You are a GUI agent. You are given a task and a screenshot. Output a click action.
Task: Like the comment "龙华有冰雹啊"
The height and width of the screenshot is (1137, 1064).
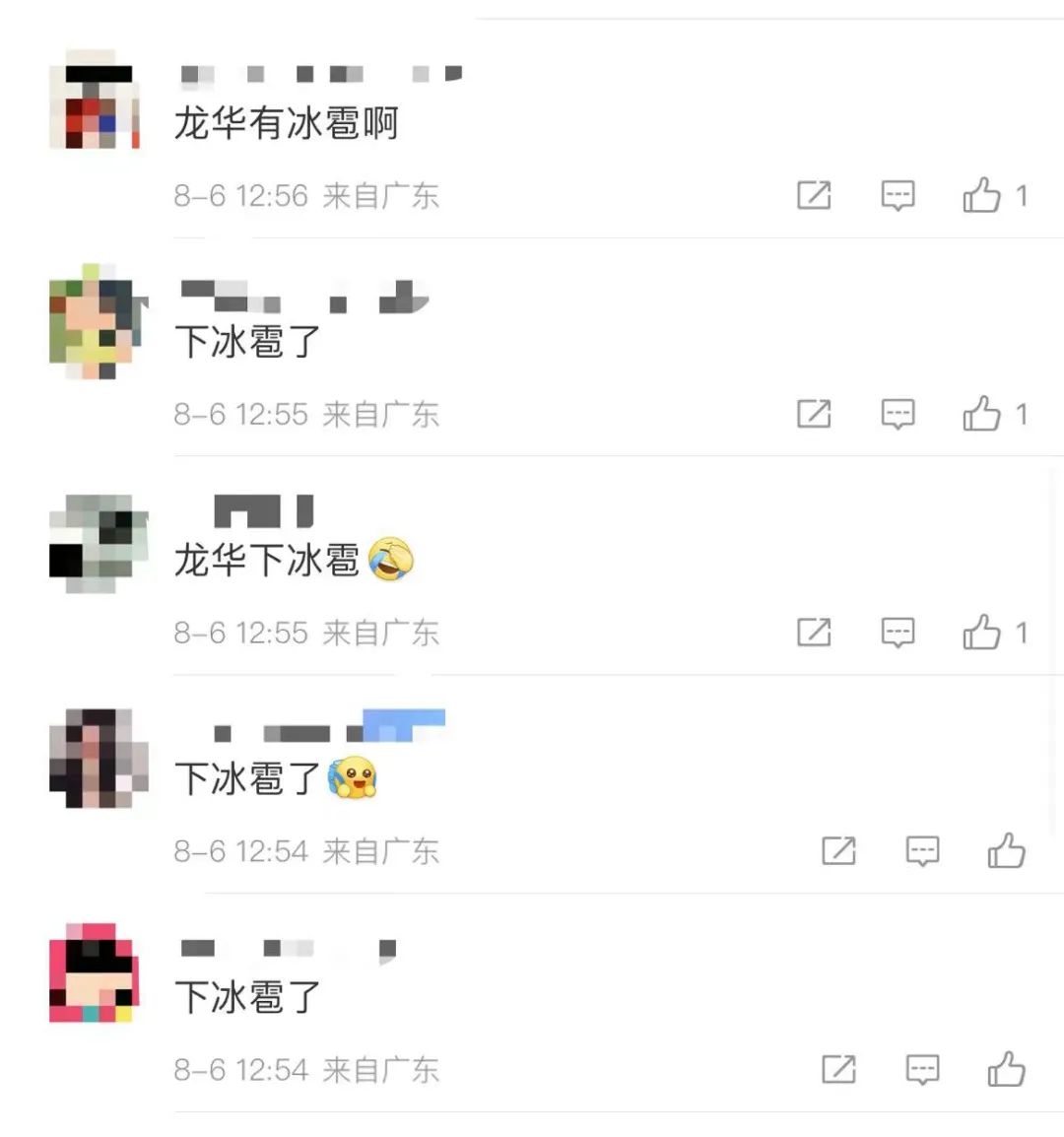click(982, 195)
